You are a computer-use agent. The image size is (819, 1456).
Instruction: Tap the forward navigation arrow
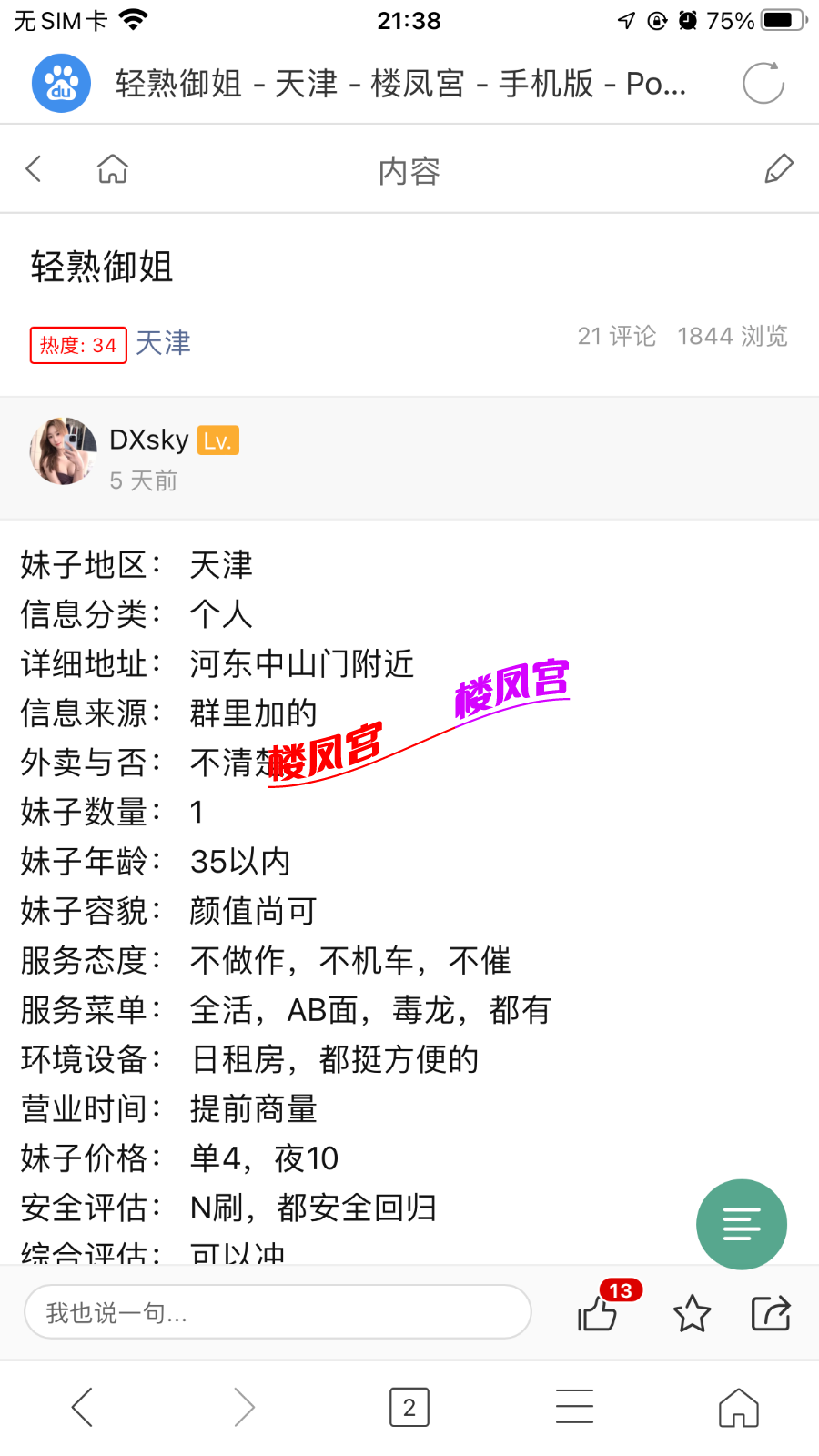(244, 1406)
